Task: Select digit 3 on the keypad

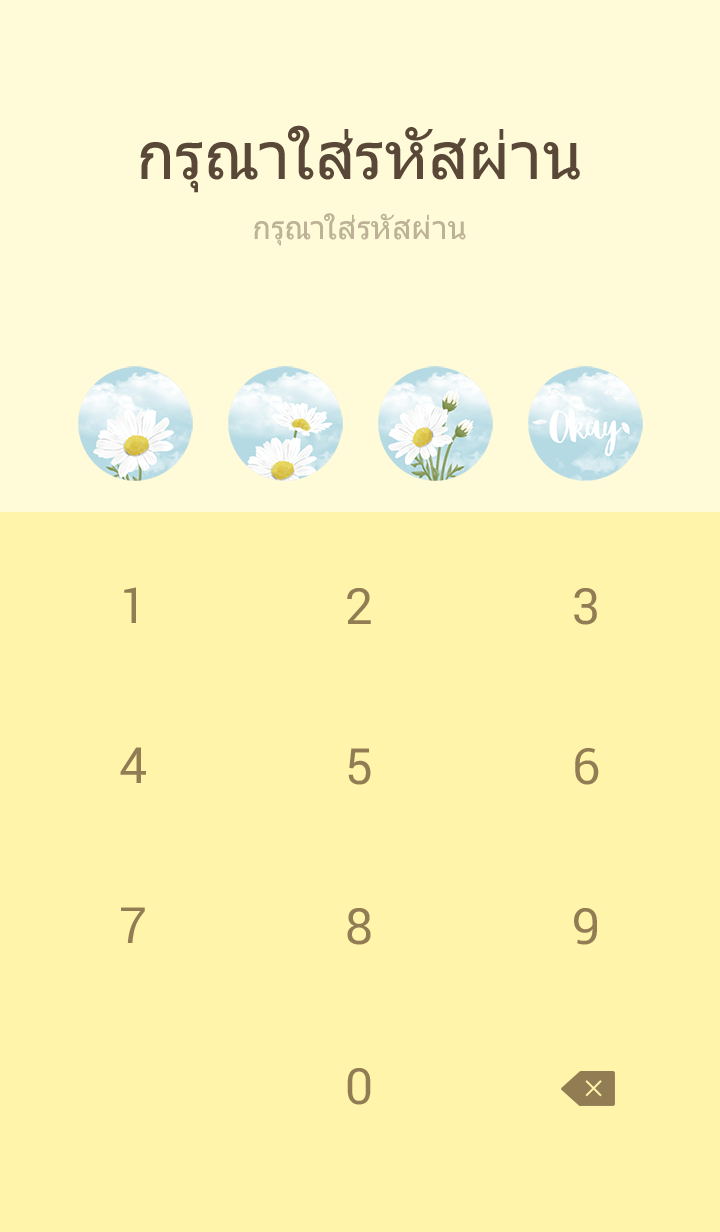Action: [x=586, y=607]
